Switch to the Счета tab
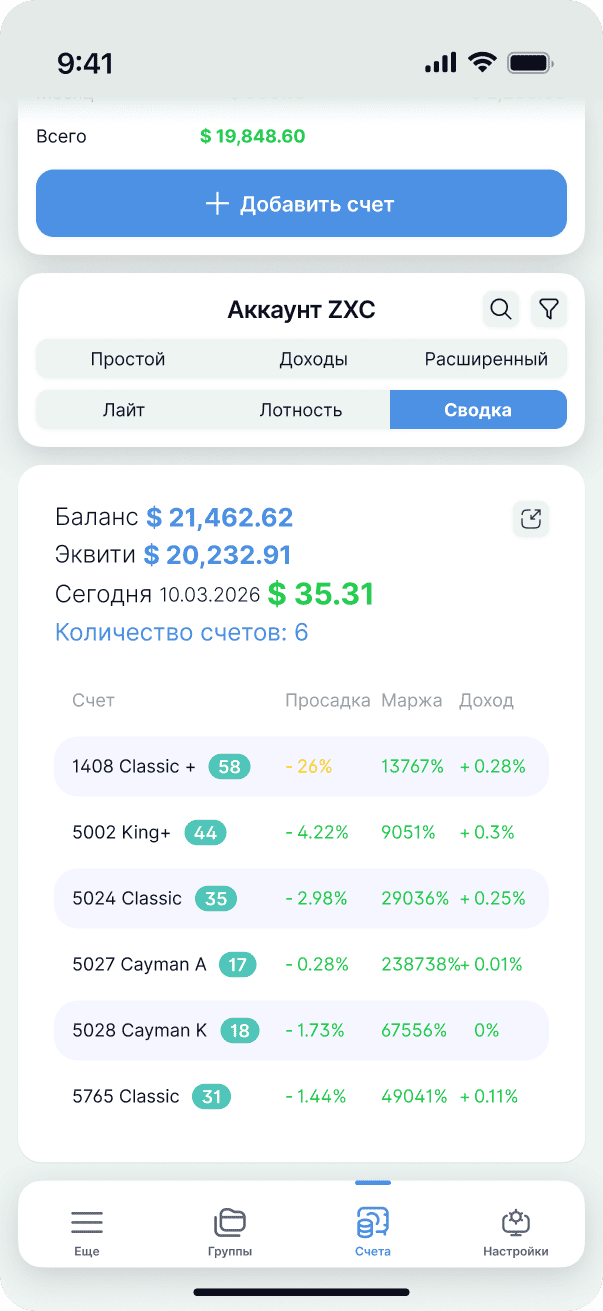Image resolution: width=603 pixels, height=1311 pixels. (x=373, y=1232)
